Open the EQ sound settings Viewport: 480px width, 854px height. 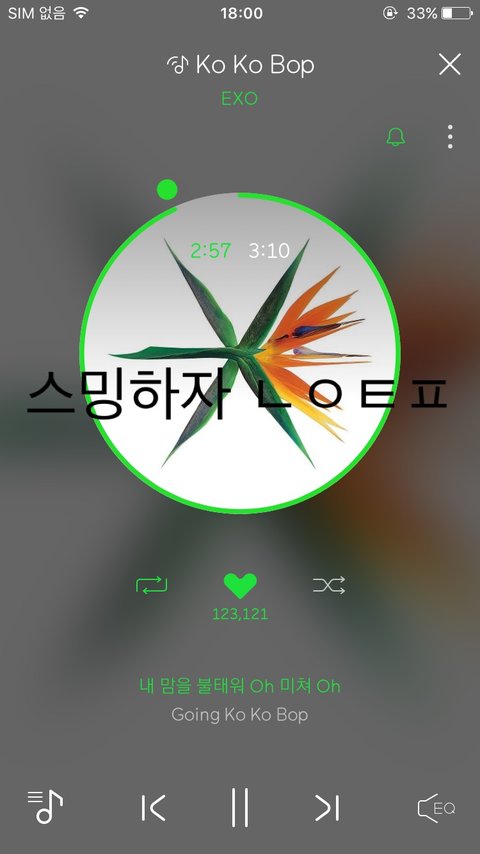pyautogui.click(x=436, y=808)
